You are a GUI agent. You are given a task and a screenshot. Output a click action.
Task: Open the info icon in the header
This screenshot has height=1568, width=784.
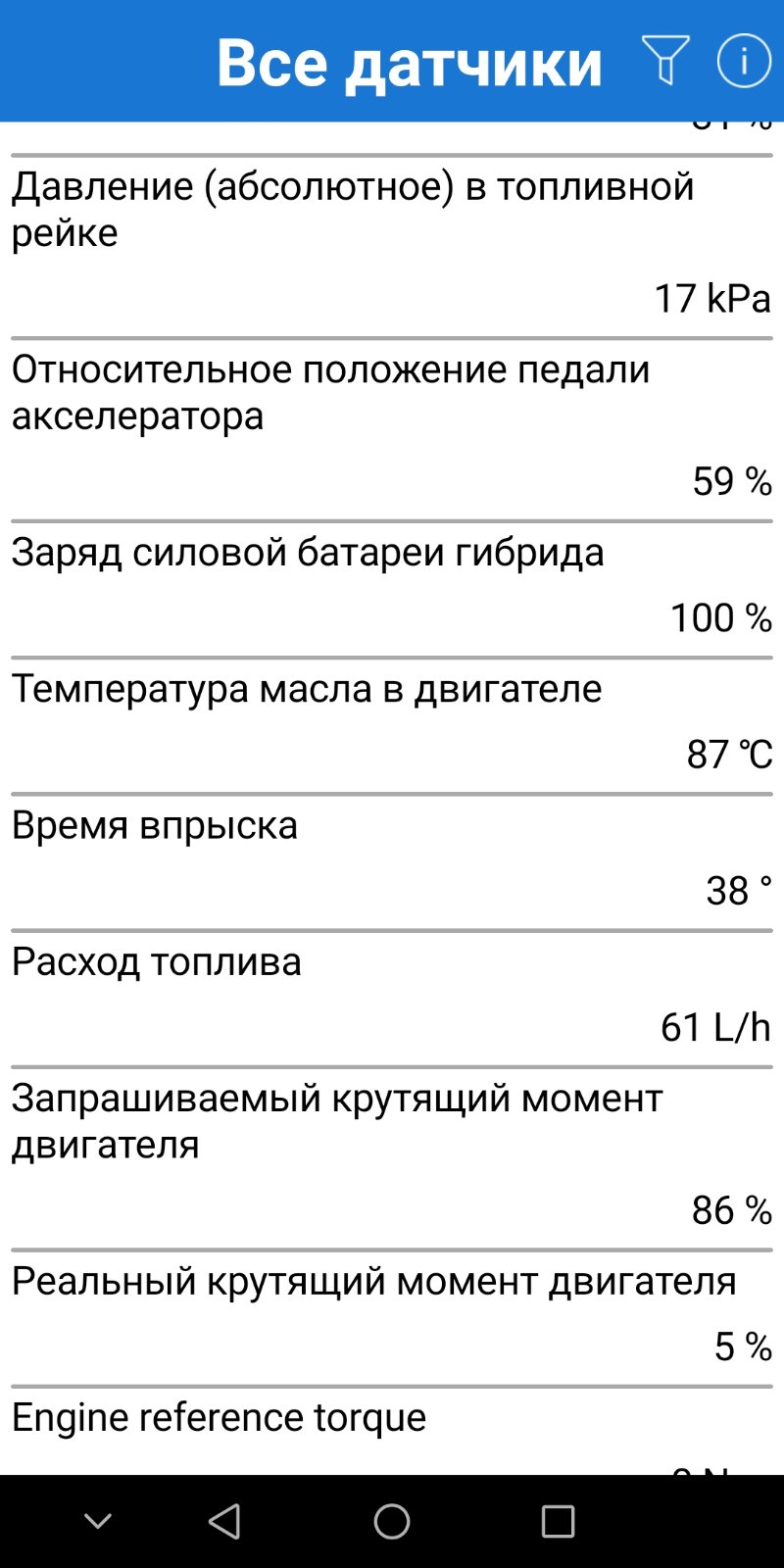(744, 61)
